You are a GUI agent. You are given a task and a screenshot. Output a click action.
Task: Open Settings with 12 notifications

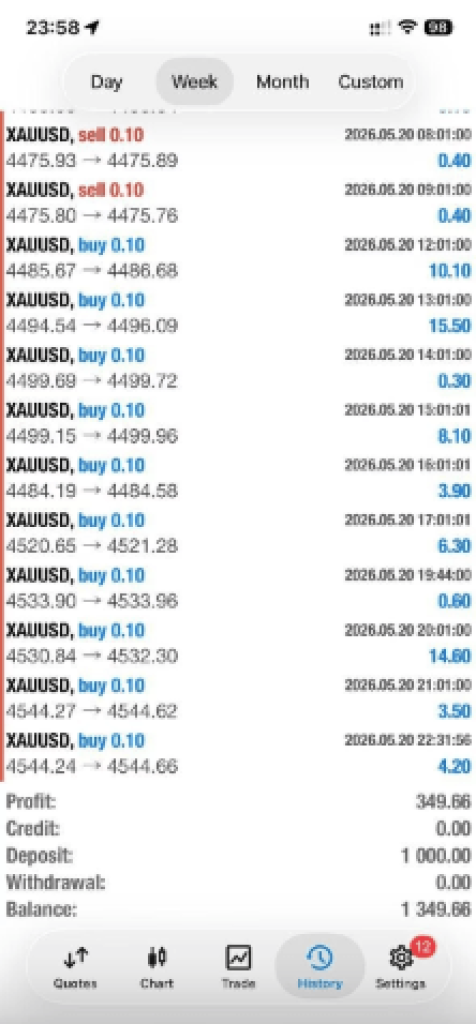tap(400, 969)
